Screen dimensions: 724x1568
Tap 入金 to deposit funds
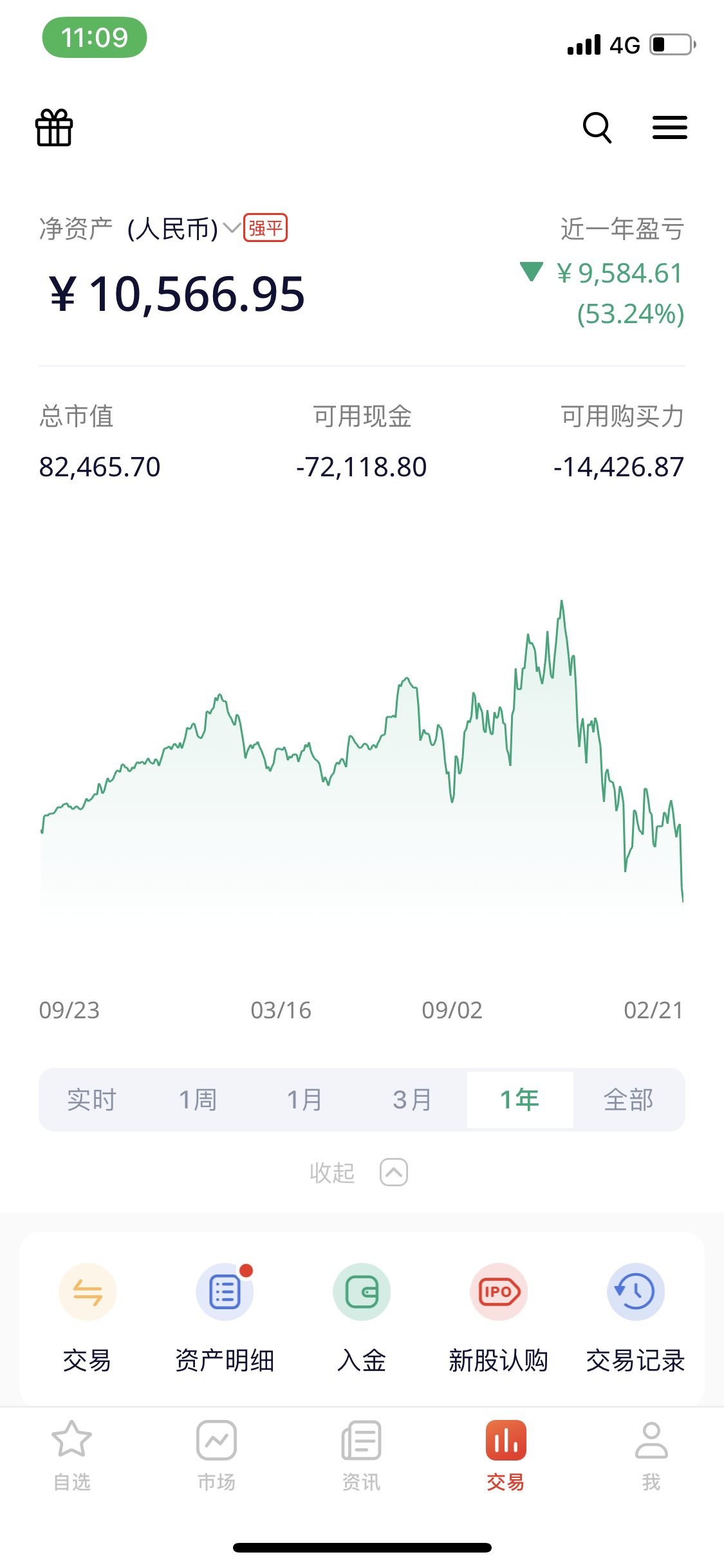(x=362, y=1313)
